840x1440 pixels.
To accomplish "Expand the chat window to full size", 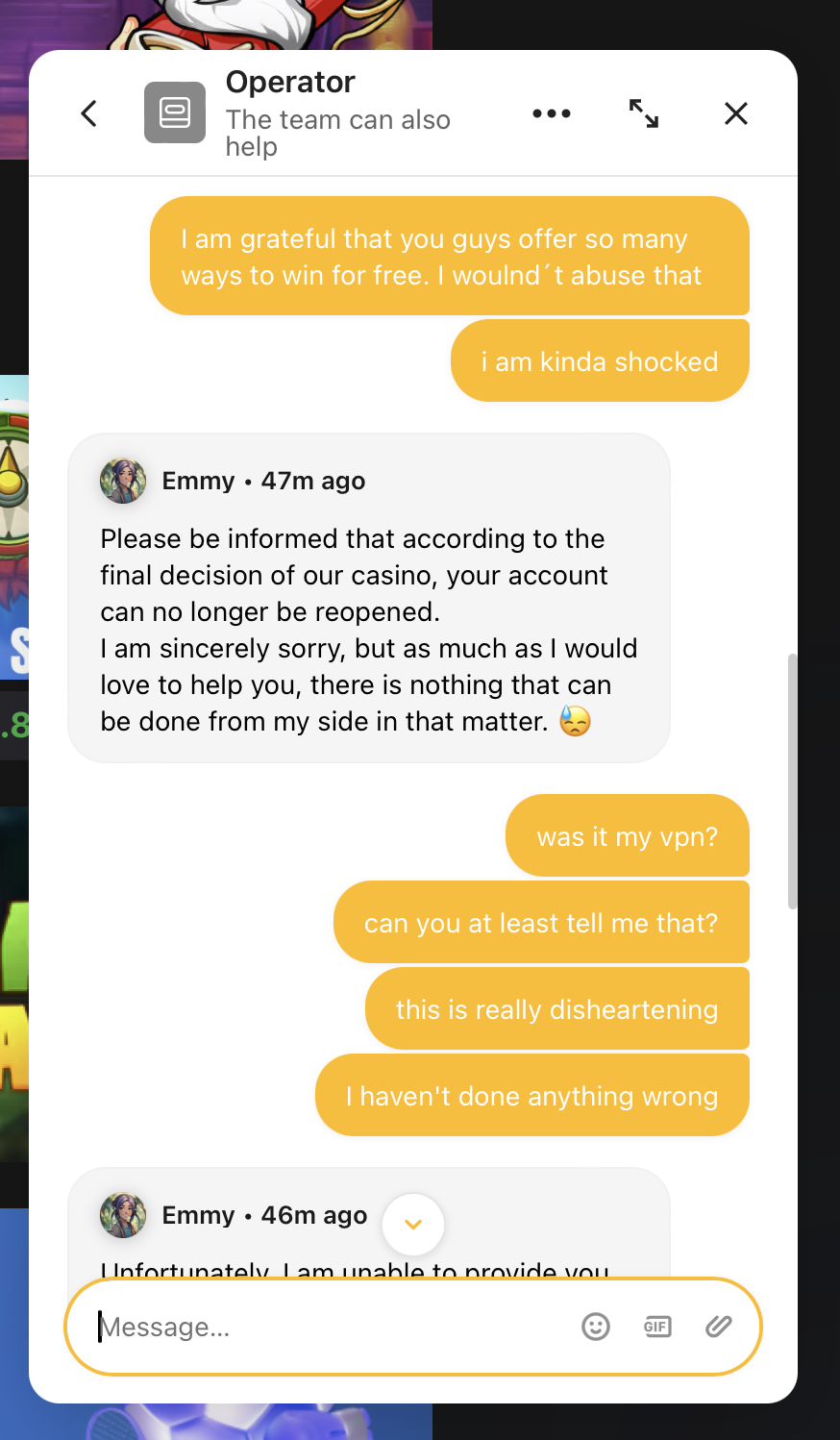I will click(643, 113).
